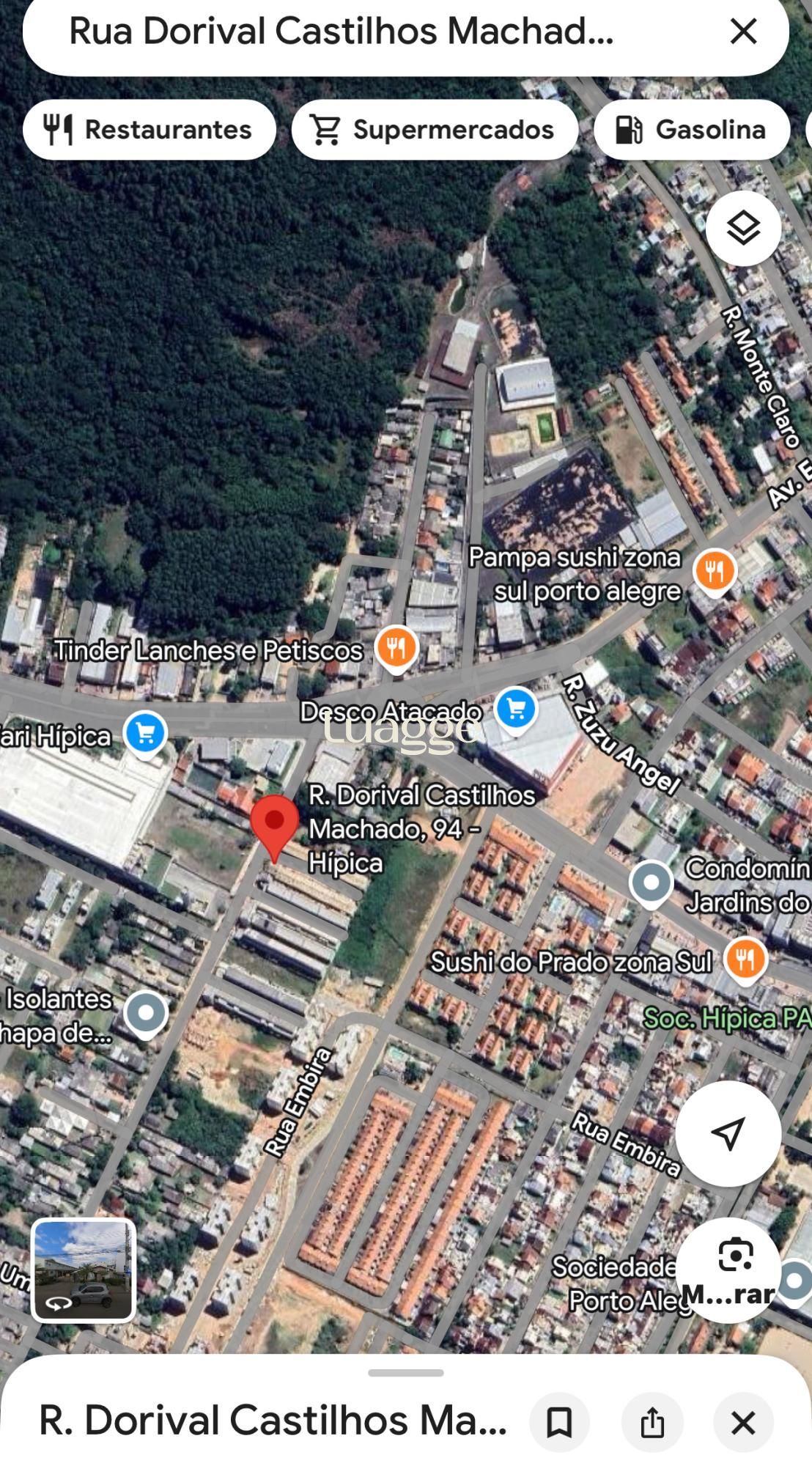Center map on my location
This screenshot has height=1466, width=812.
tap(728, 1133)
